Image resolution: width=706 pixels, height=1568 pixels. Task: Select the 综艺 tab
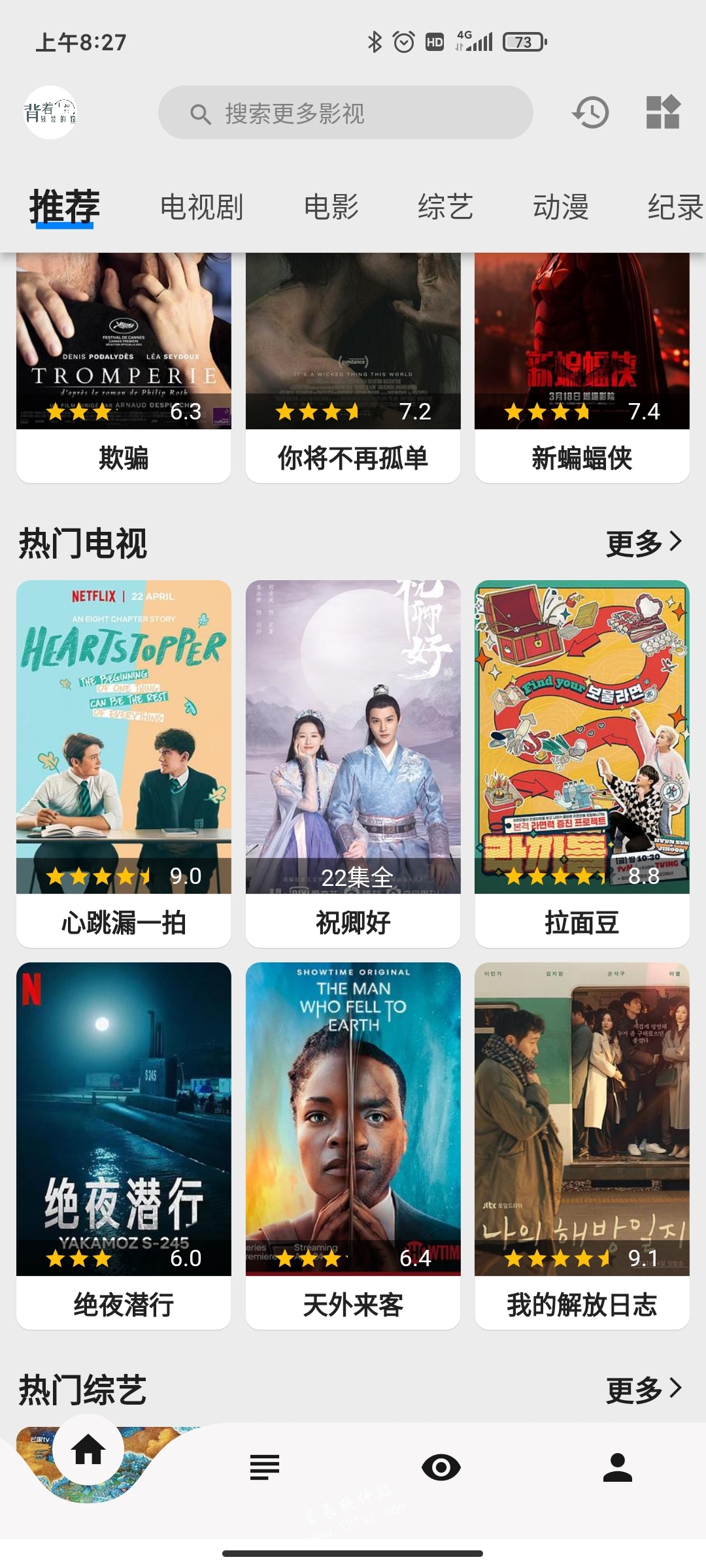tap(445, 207)
